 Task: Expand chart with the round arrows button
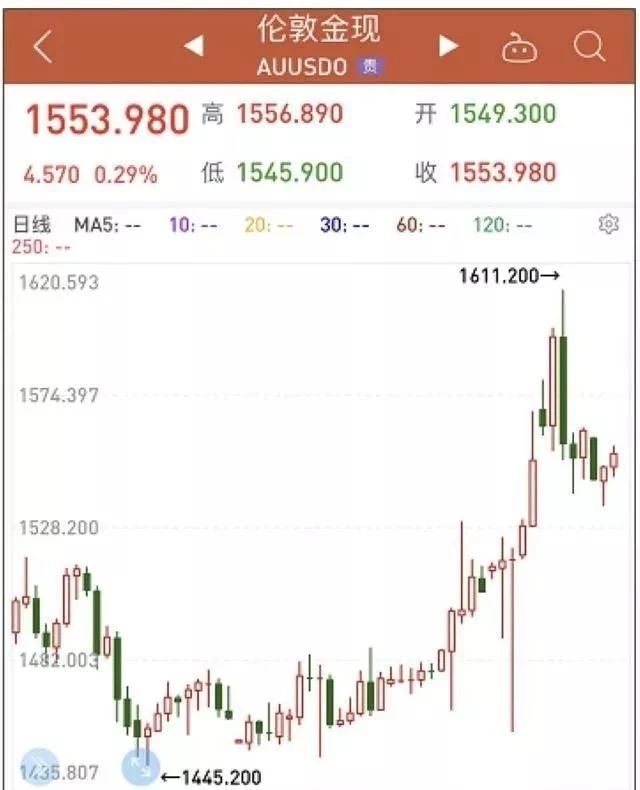click(x=140, y=768)
